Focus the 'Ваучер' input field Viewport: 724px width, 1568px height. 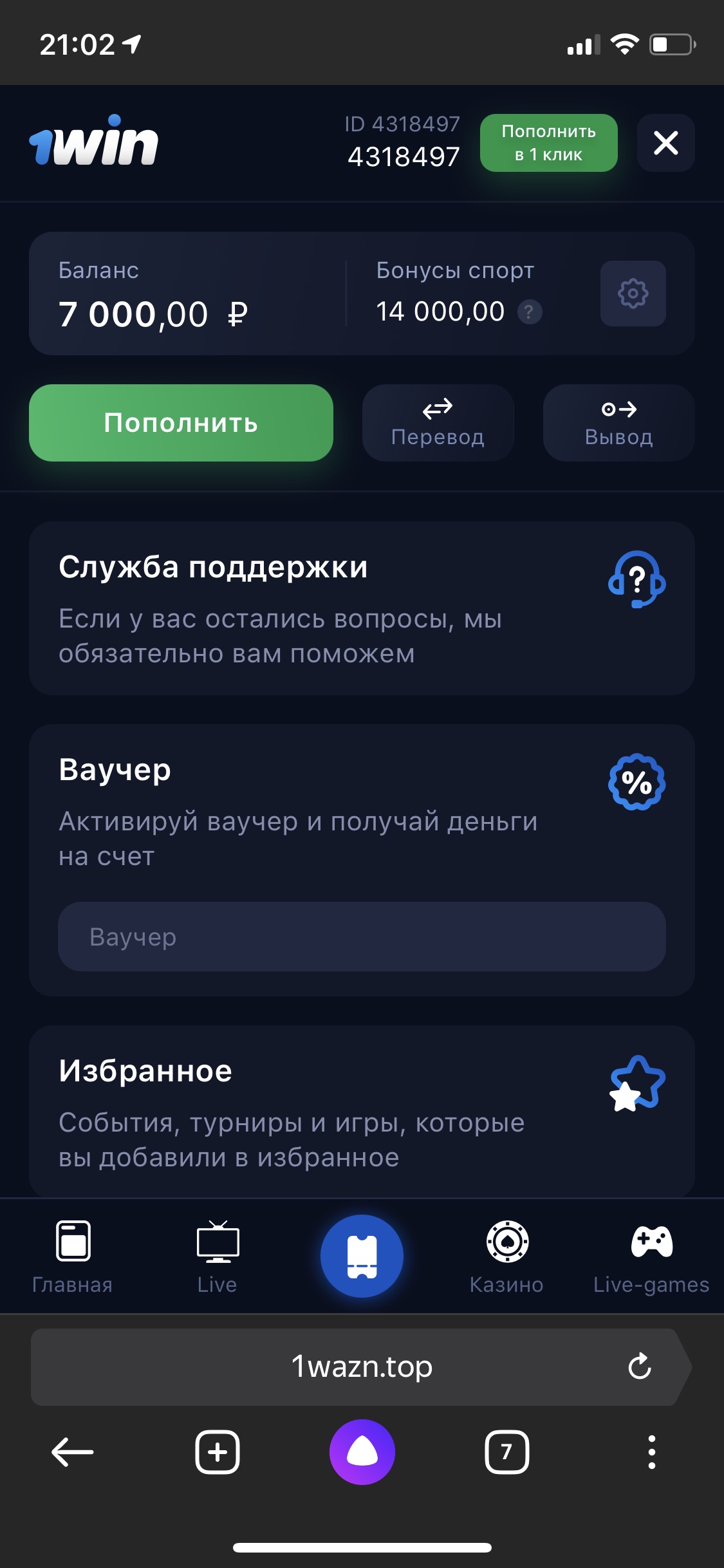click(x=362, y=937)
